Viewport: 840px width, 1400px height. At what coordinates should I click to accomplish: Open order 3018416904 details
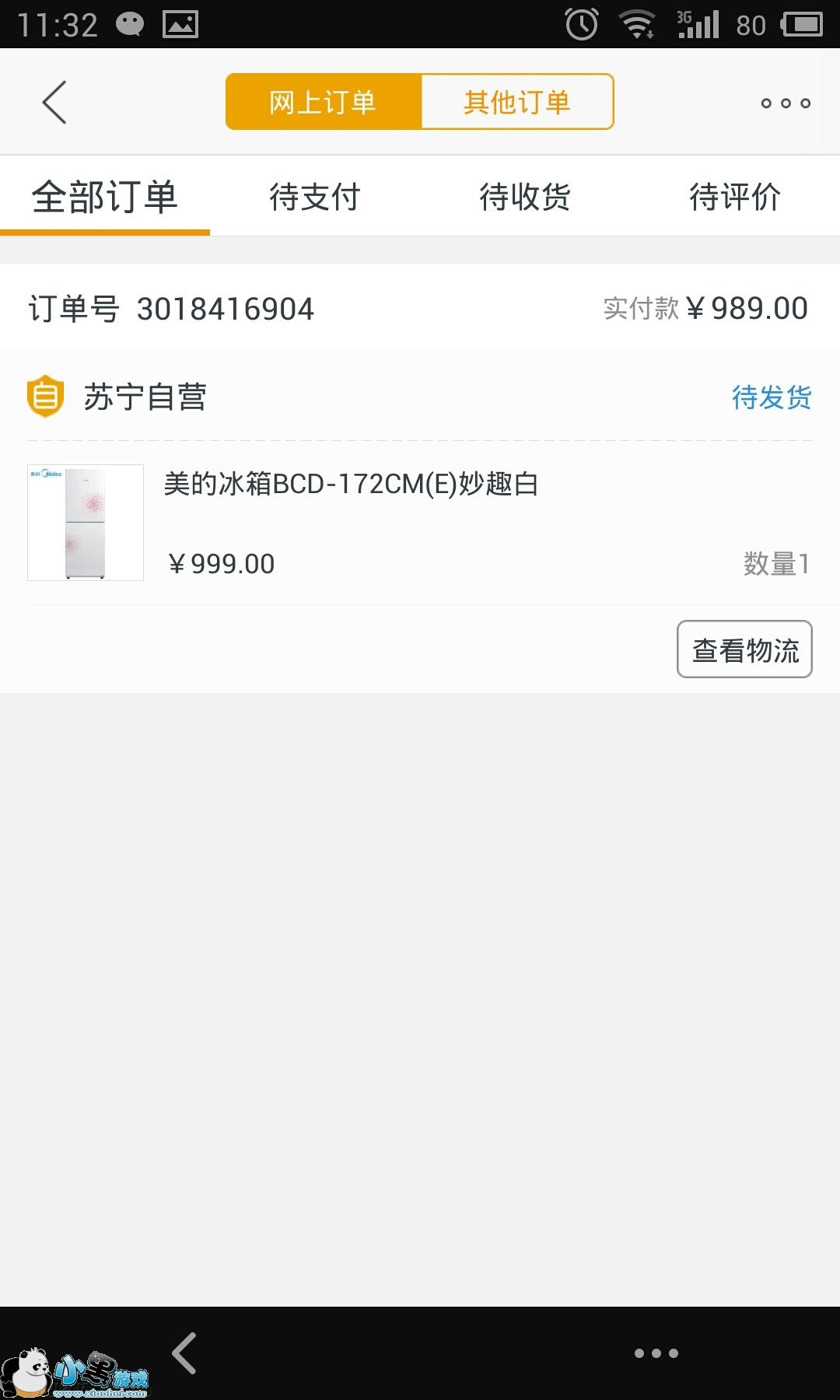click(226, 309)
